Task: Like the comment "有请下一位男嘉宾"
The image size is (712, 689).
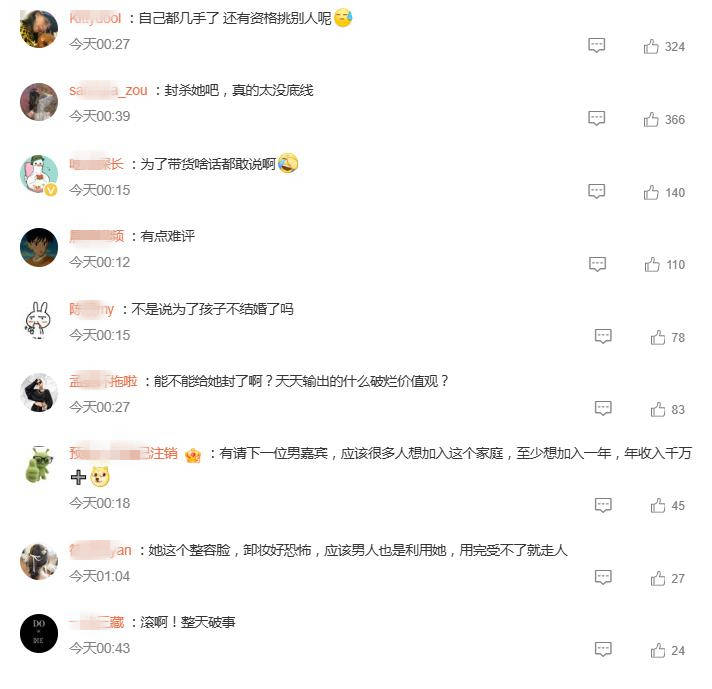Action: point(658,506)
